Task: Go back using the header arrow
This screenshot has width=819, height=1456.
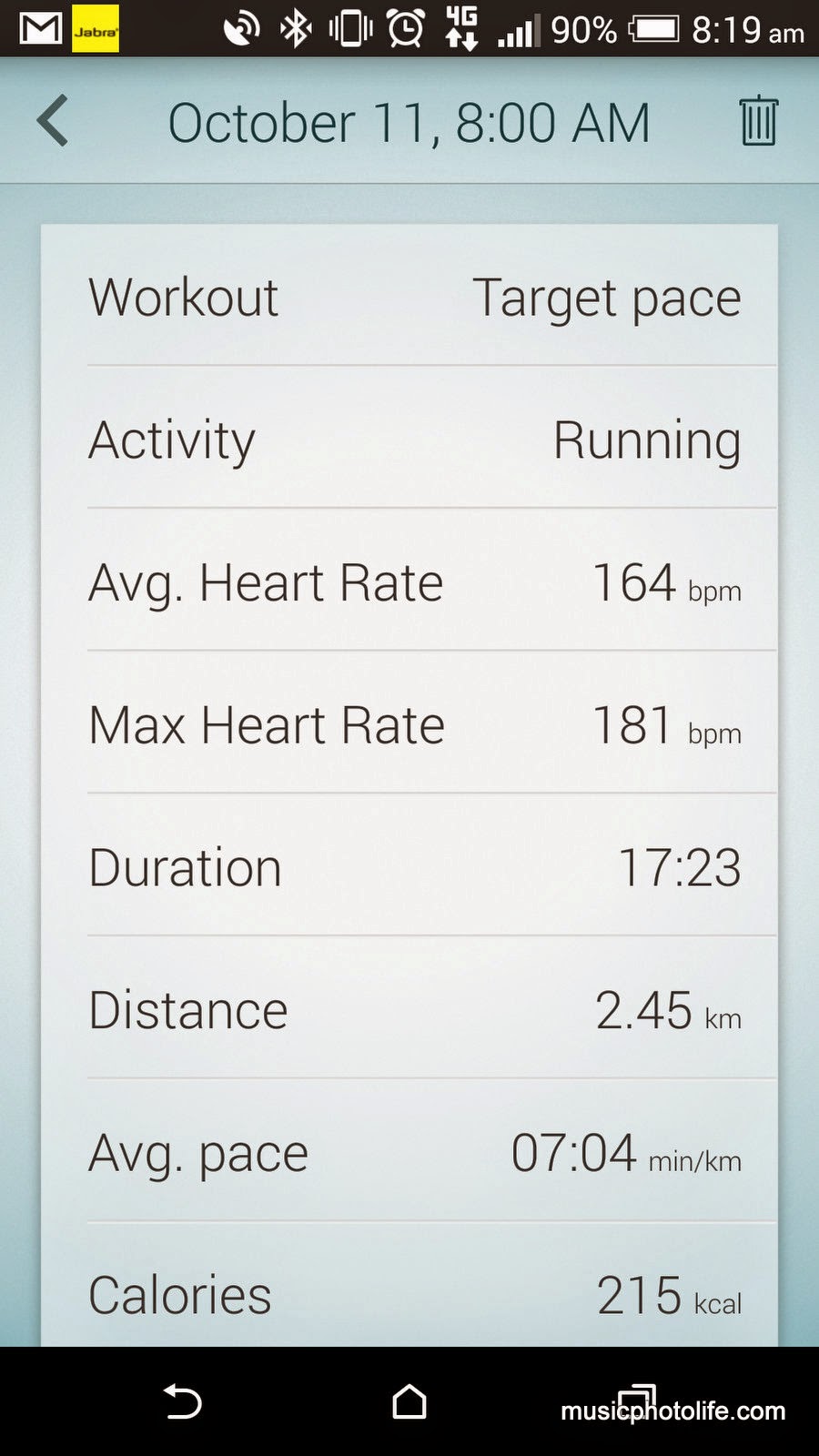Action: 53,120
